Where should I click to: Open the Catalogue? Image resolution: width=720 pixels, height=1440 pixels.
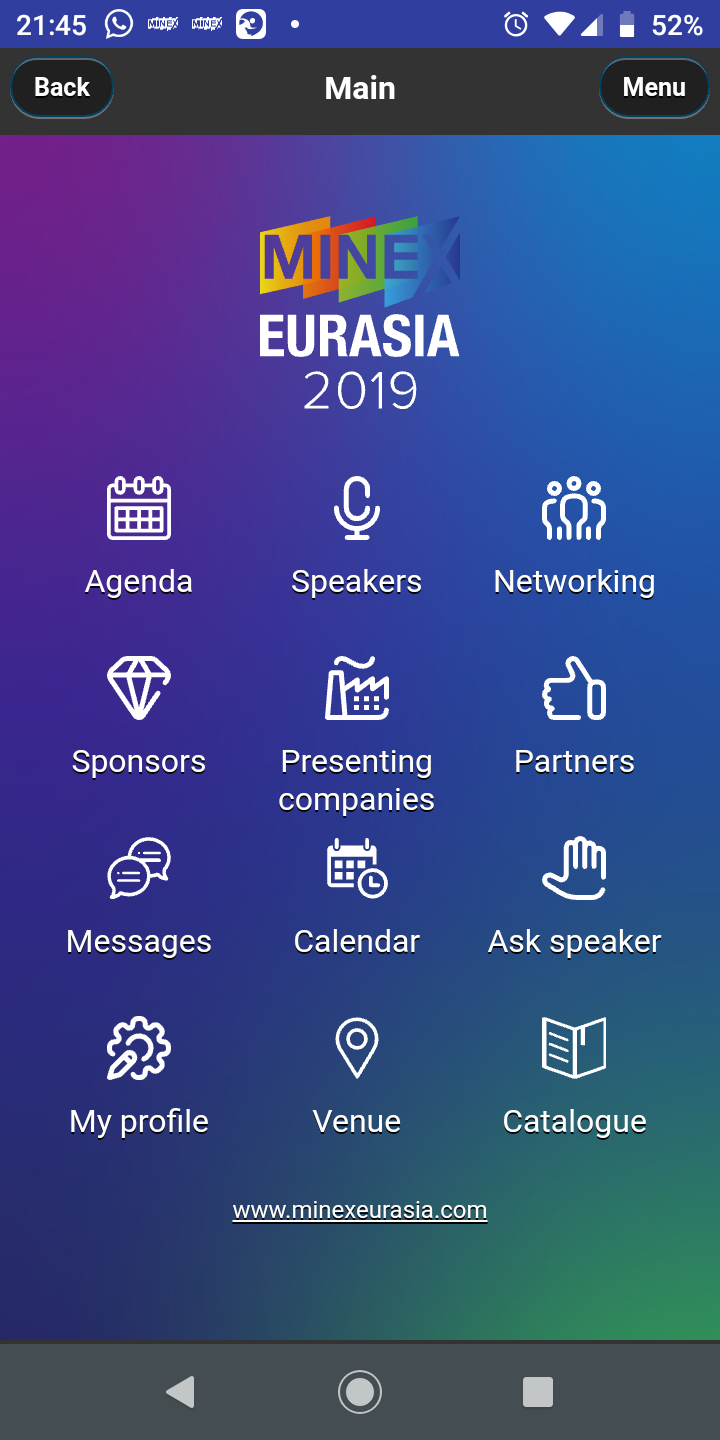tap(575, 1077)
